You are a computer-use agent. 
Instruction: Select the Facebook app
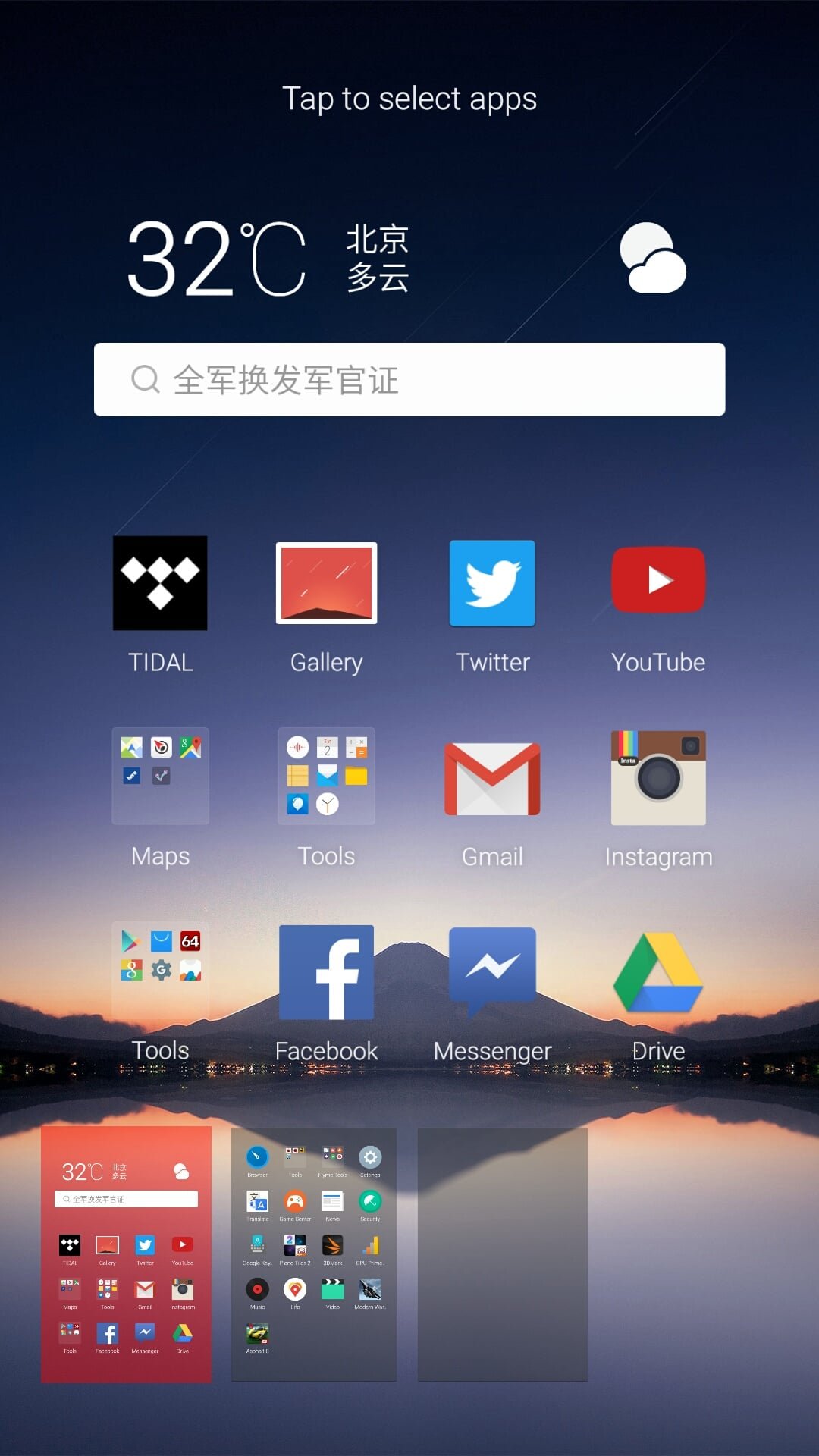(x=326, y=971)
